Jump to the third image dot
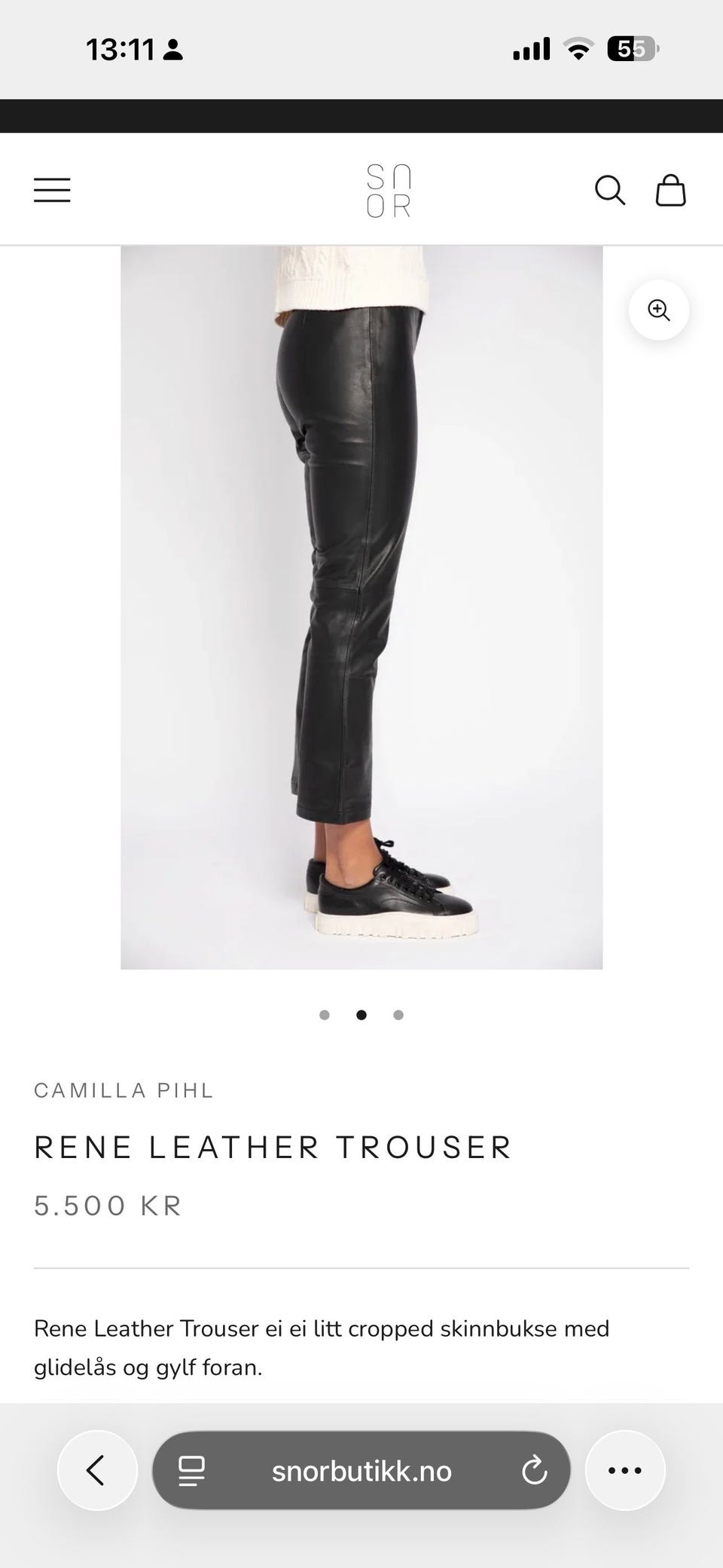This screenshot has height=1568, width=723. tap(398, 1015)
